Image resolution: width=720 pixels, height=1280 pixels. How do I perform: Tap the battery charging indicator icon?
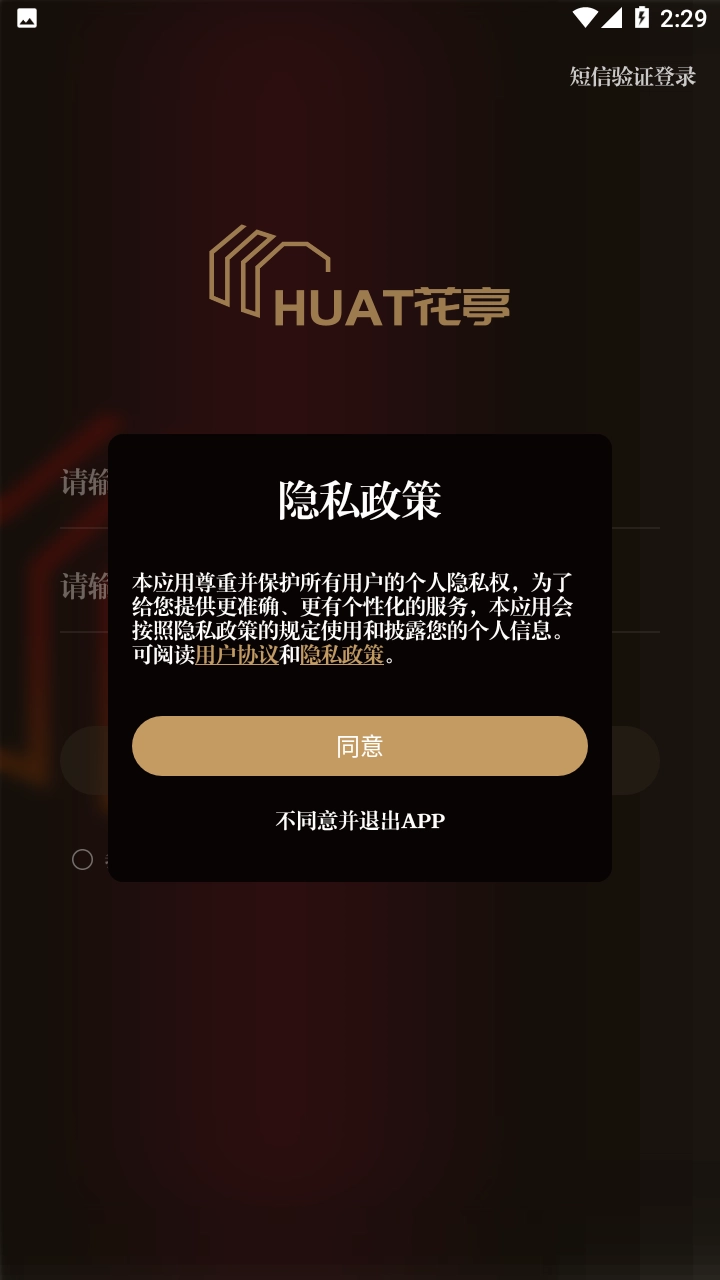click(643, 16)
